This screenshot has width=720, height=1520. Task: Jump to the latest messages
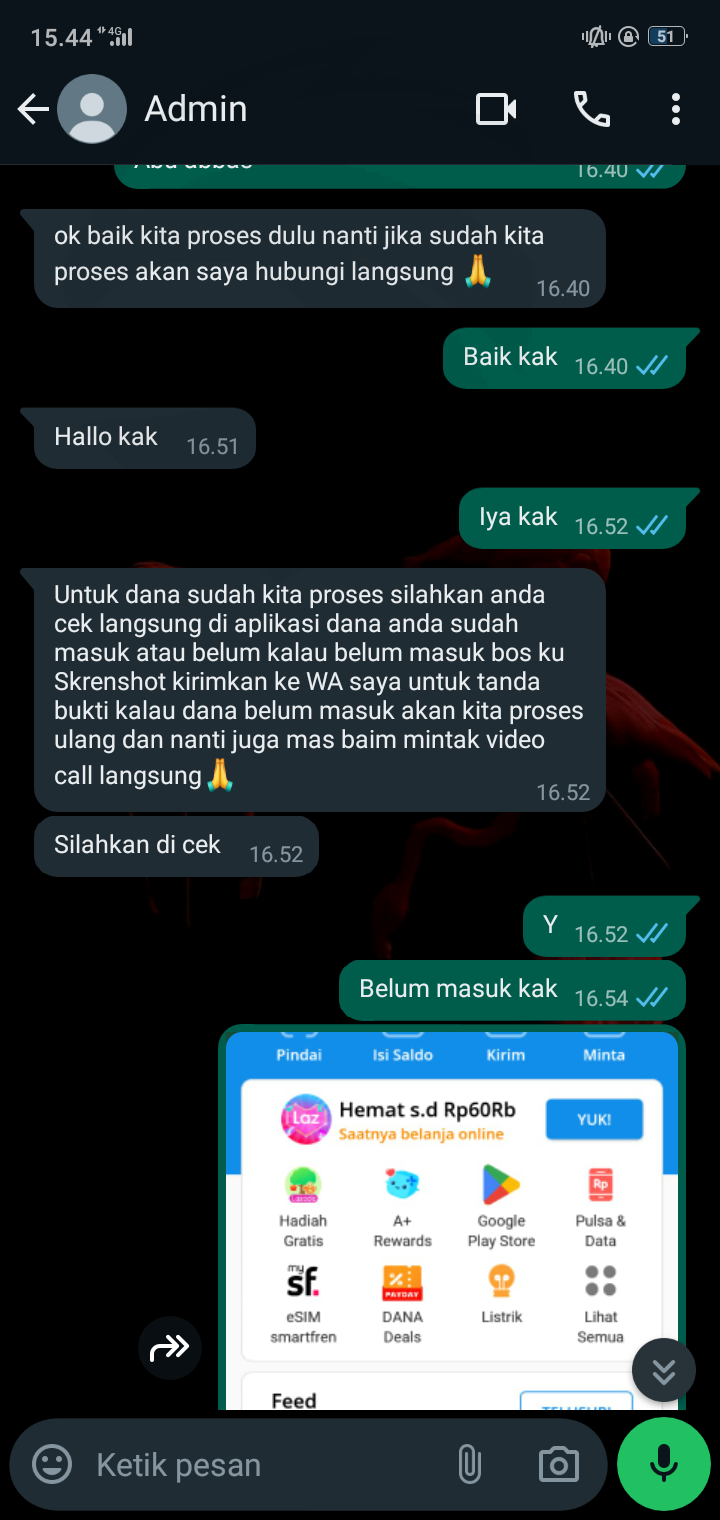click(x=664, y=1372)
